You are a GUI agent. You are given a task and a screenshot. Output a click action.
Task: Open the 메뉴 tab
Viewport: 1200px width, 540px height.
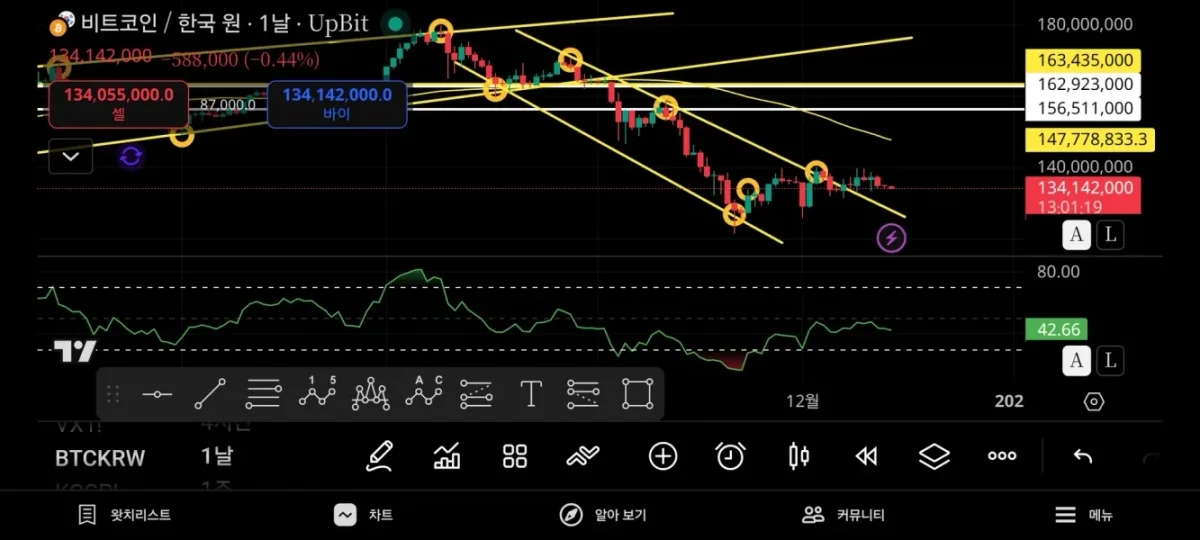1084,515
